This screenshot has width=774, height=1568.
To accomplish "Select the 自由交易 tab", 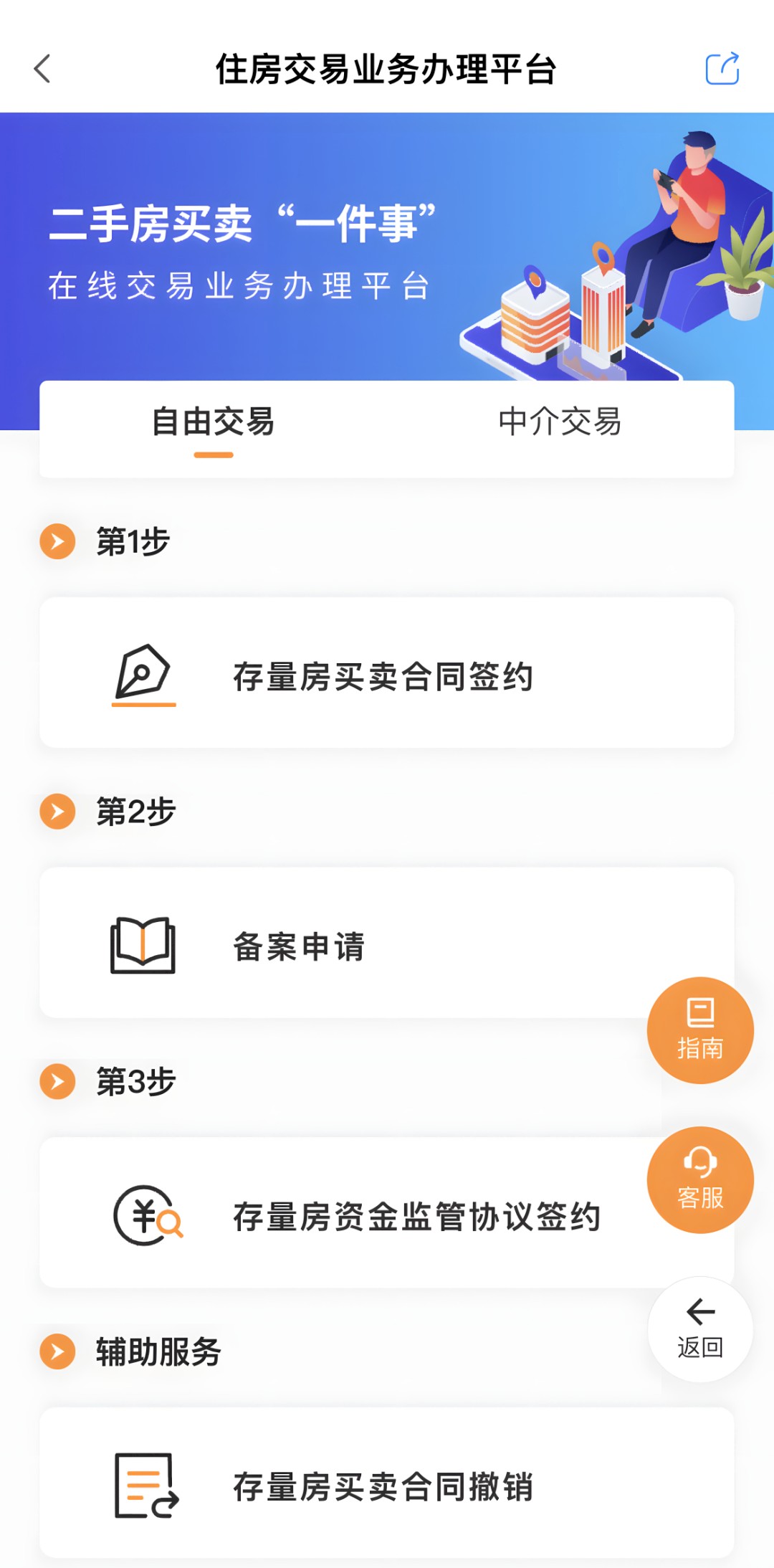I will 213,422.
